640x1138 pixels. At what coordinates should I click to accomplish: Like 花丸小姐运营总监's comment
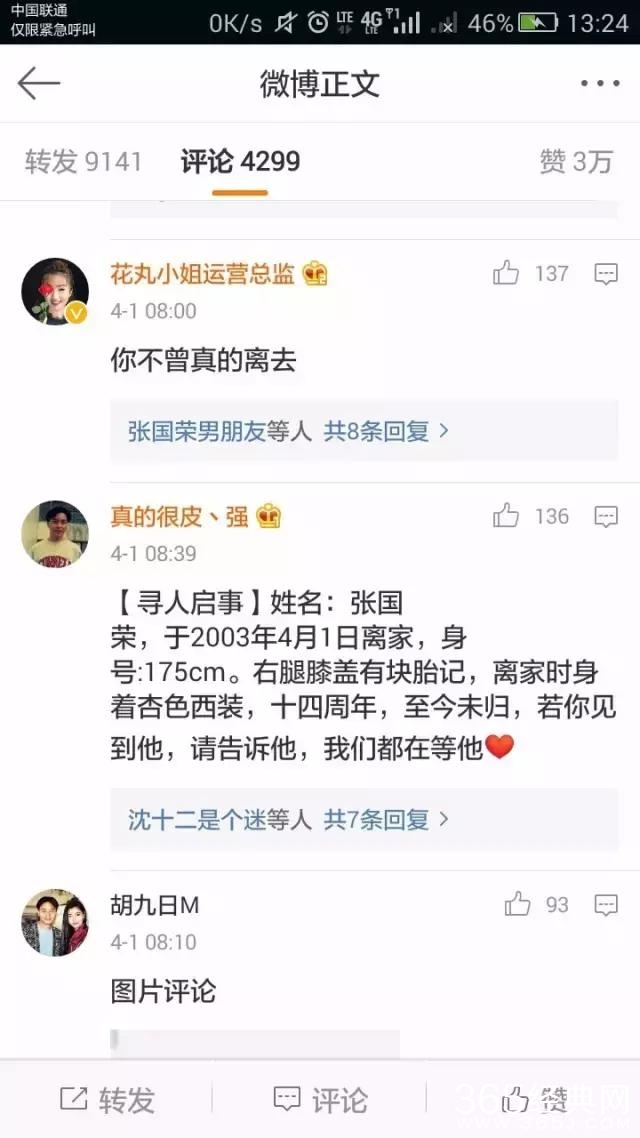[507, 273]
